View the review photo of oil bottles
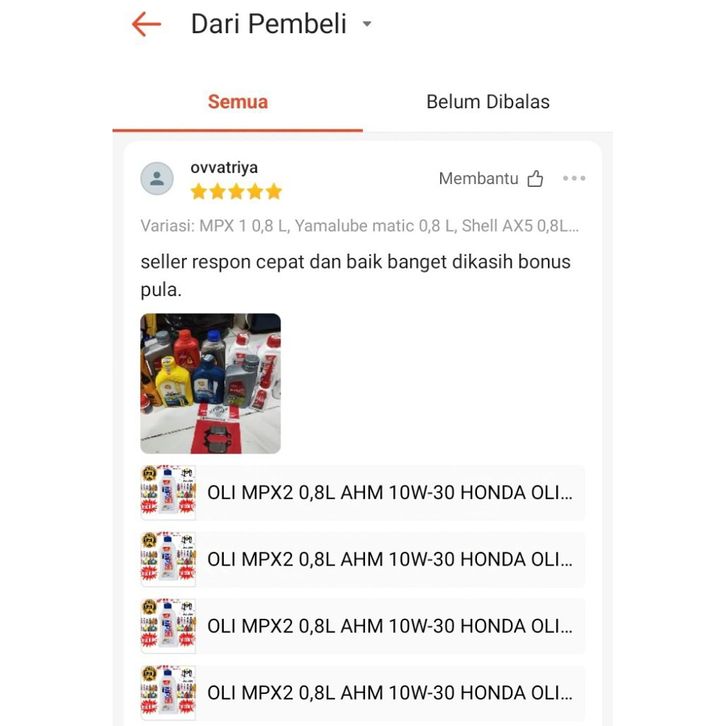 point(210,383)
